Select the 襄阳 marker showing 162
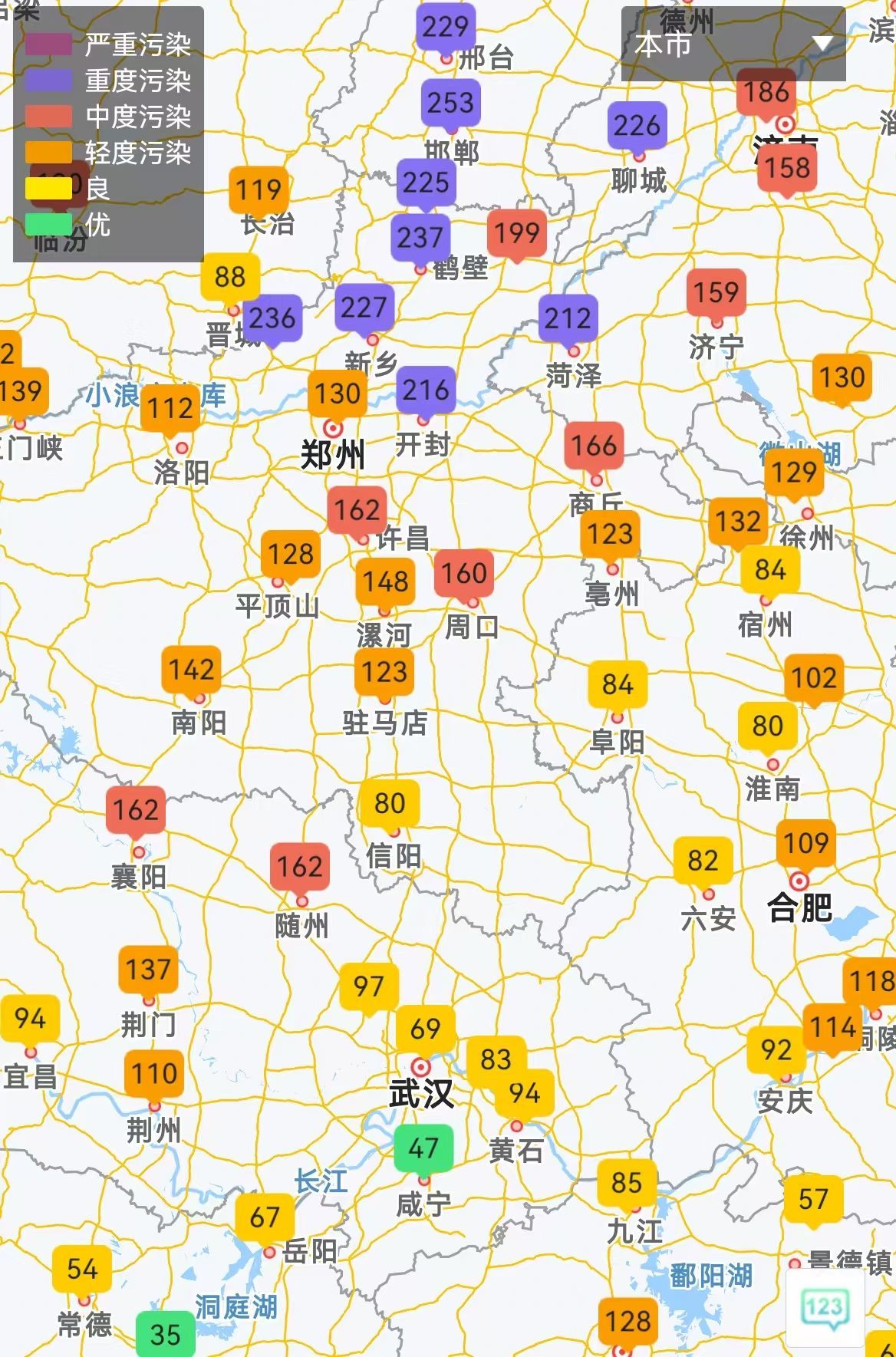The height and width of the screenshot is (1357, 896). point(136,809)
